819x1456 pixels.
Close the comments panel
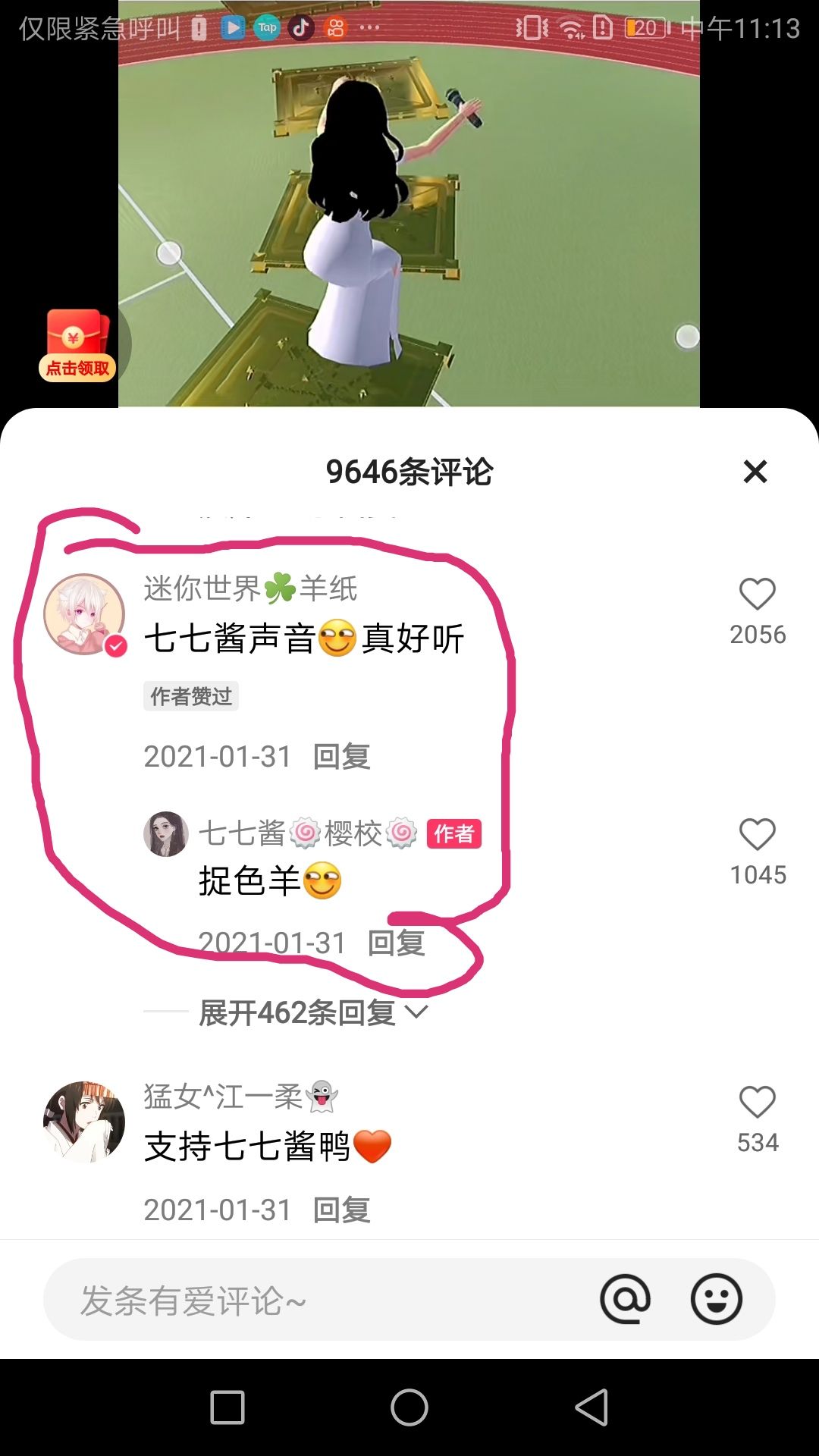[x=755, y=472]
